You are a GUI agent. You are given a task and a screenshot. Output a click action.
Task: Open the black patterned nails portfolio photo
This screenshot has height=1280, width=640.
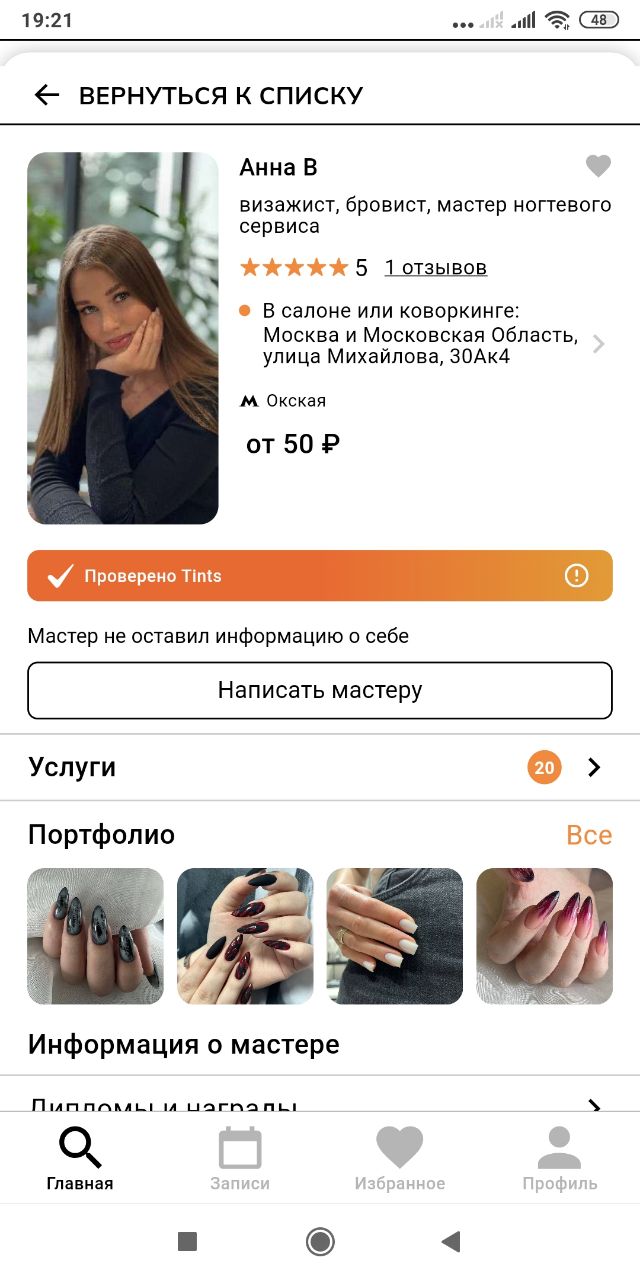95,936
